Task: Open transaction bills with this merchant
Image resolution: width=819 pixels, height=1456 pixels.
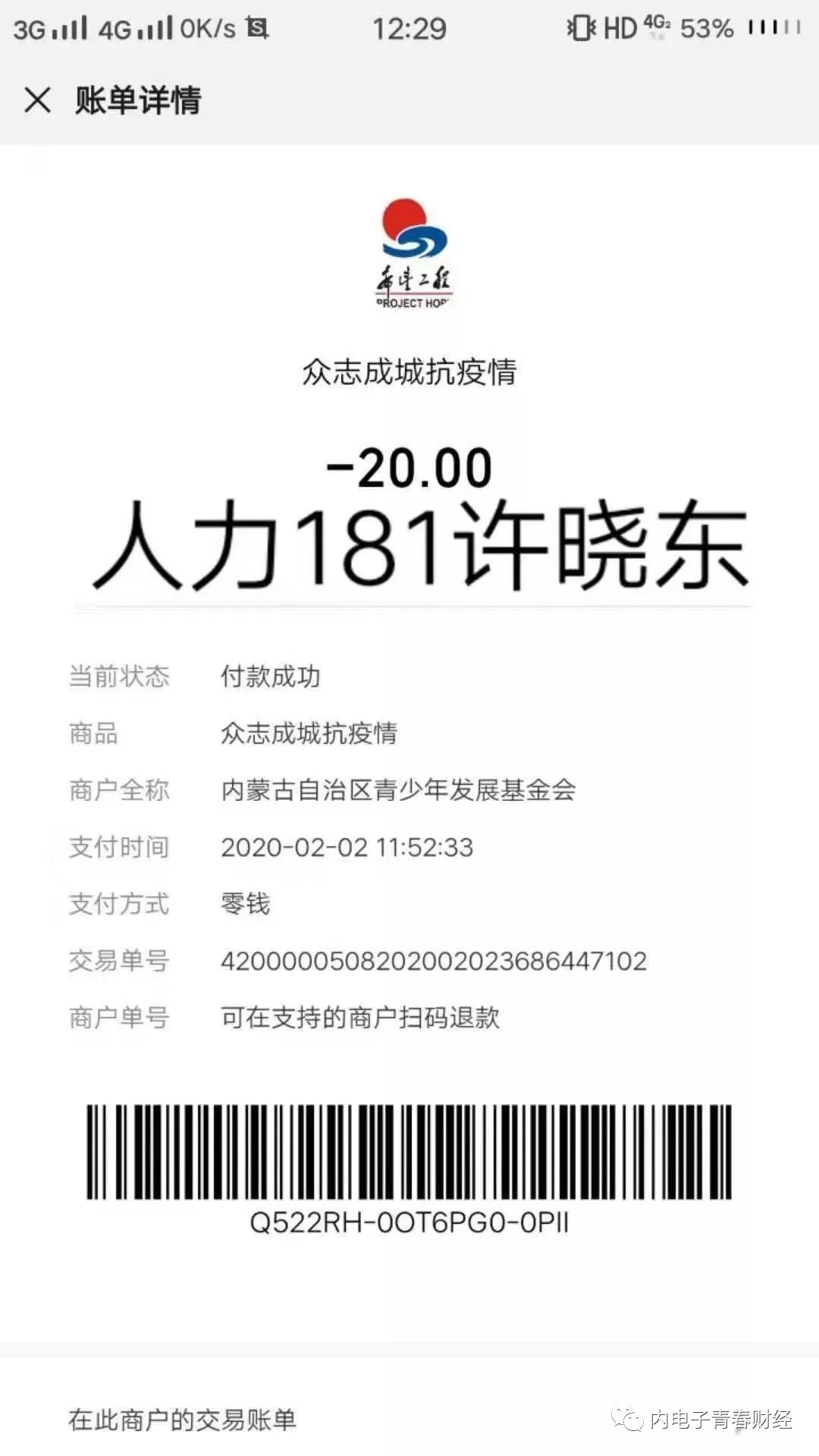Action: (x=182, y=1420)
